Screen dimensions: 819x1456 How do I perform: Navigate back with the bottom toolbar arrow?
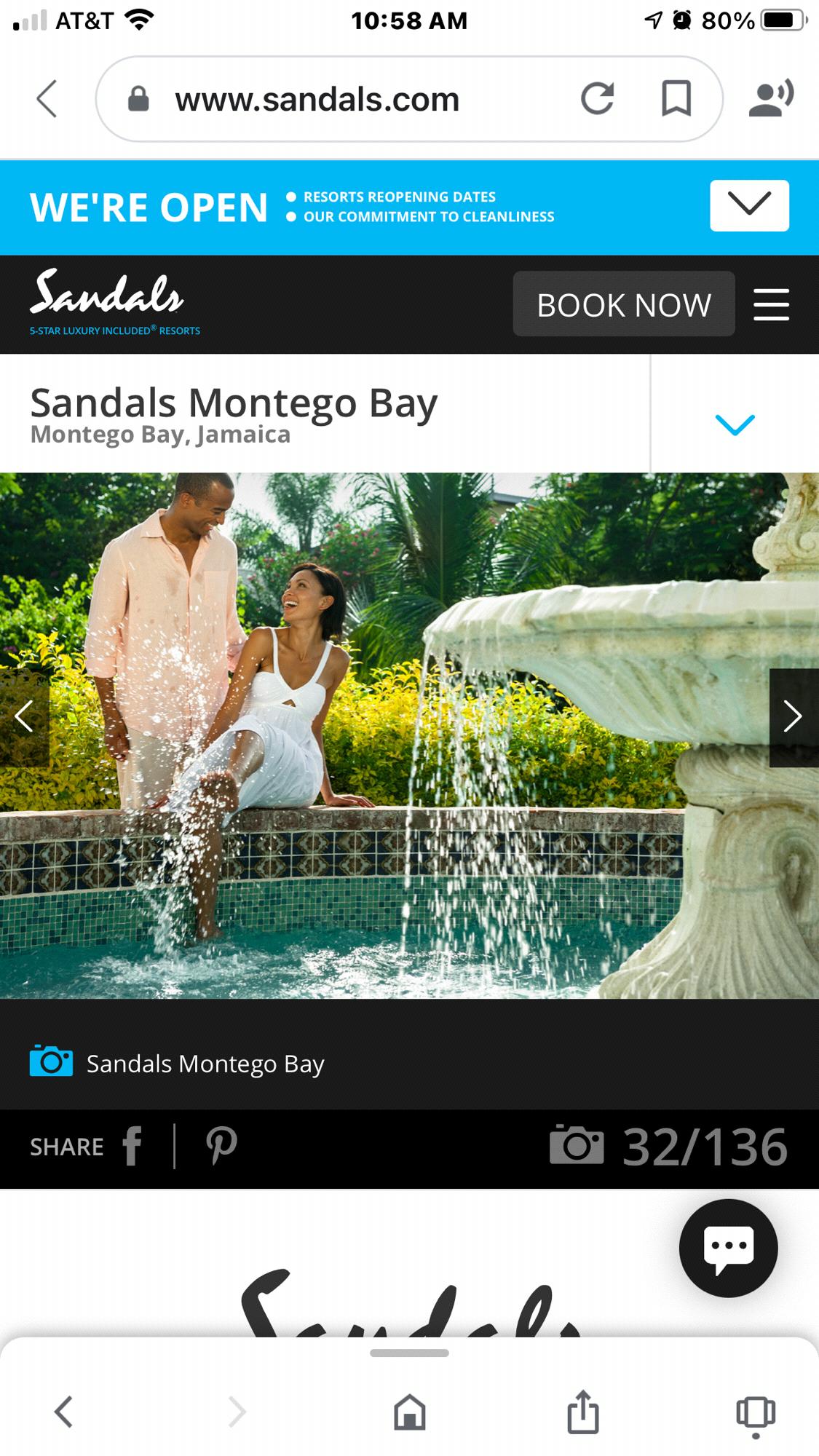tap(64, 1412)
